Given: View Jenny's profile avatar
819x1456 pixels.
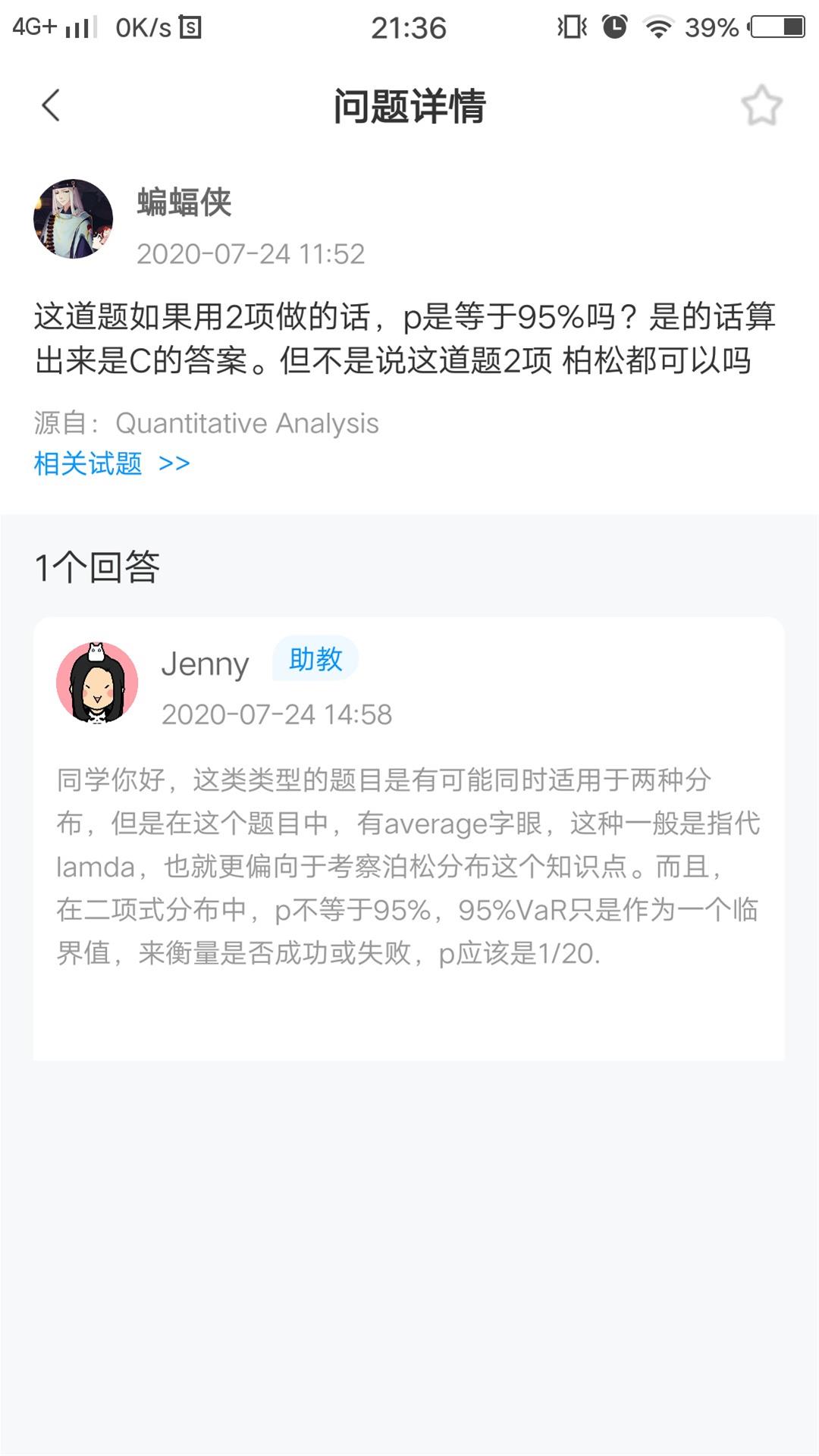Looking at the screenshot, I should tap(97, 682).
